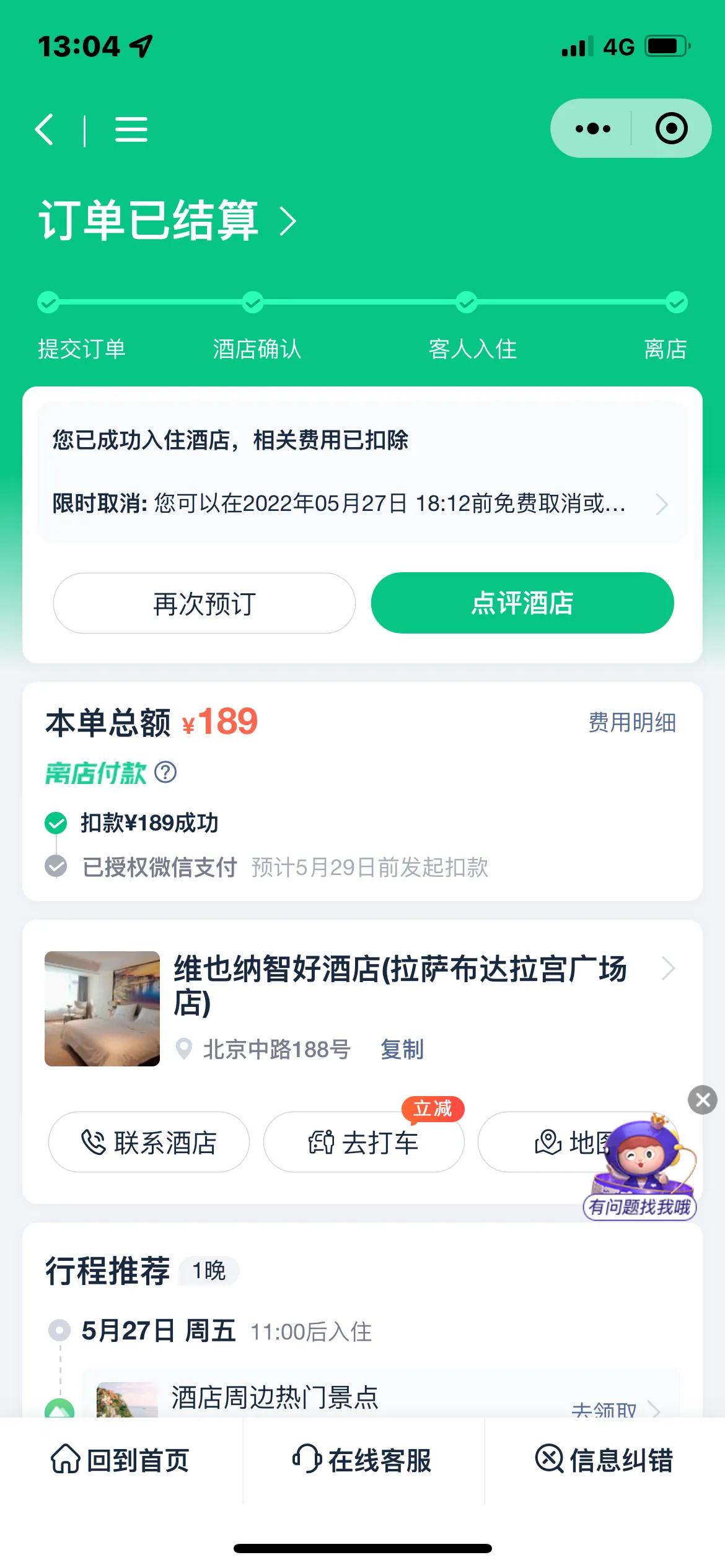Open the map via the 地图 icon

[548, 1141]
